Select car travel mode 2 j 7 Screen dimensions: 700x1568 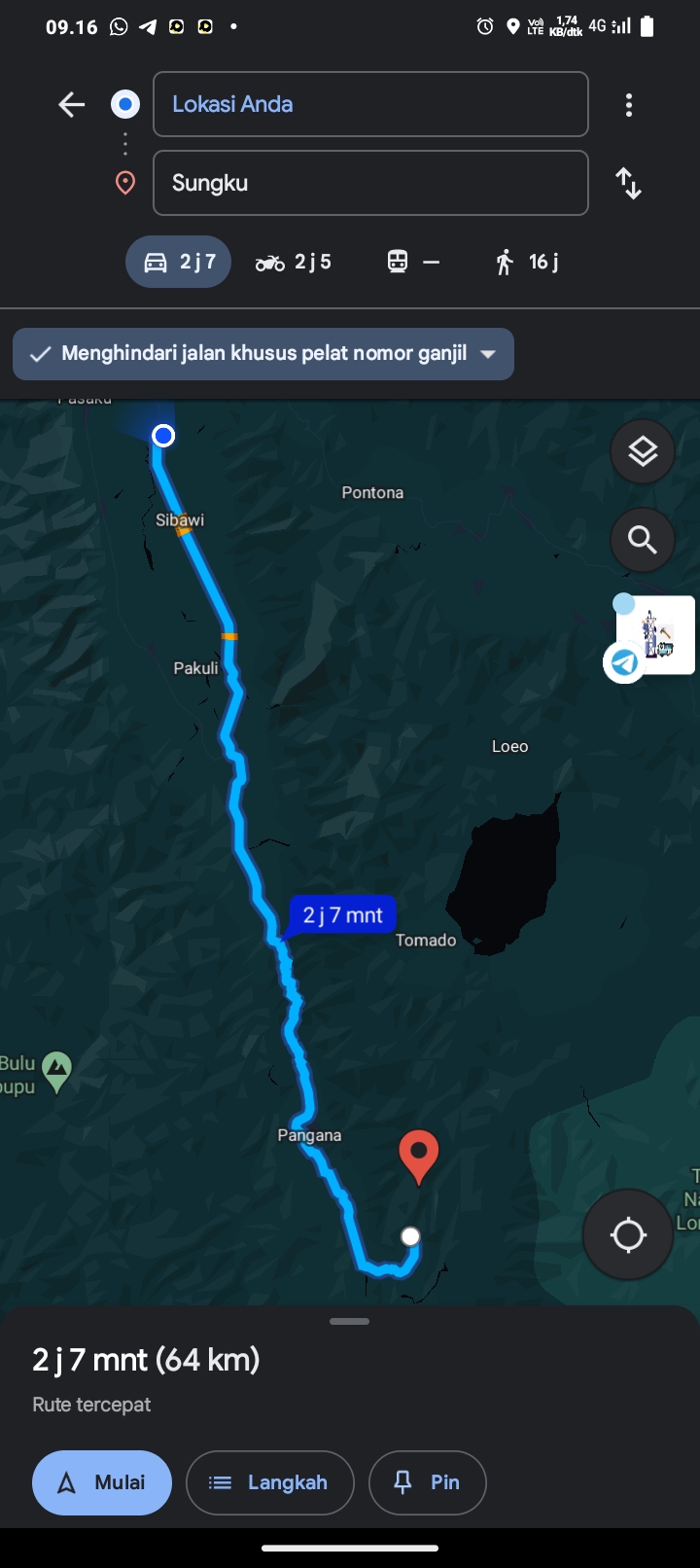179,262
